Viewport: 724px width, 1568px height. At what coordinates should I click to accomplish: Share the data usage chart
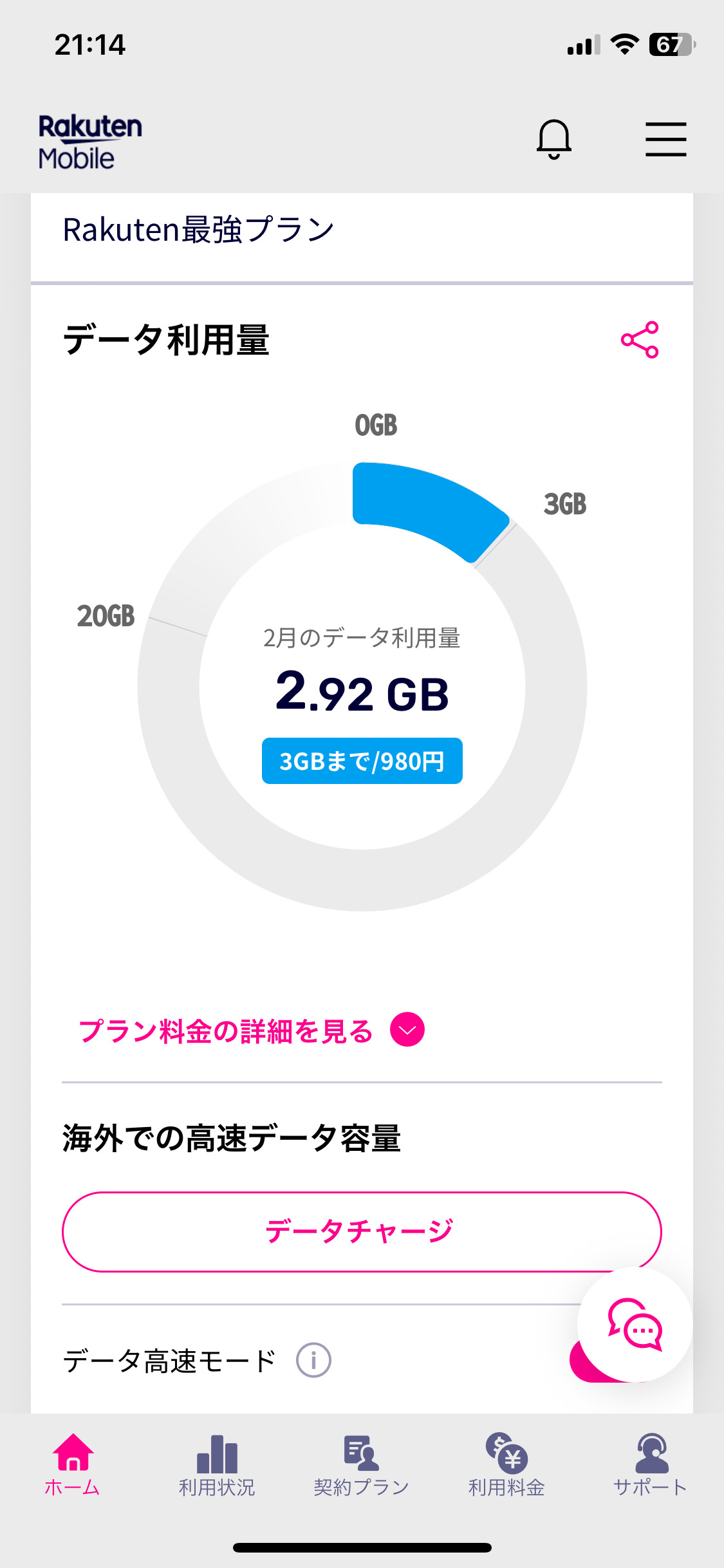click(640, 339)
